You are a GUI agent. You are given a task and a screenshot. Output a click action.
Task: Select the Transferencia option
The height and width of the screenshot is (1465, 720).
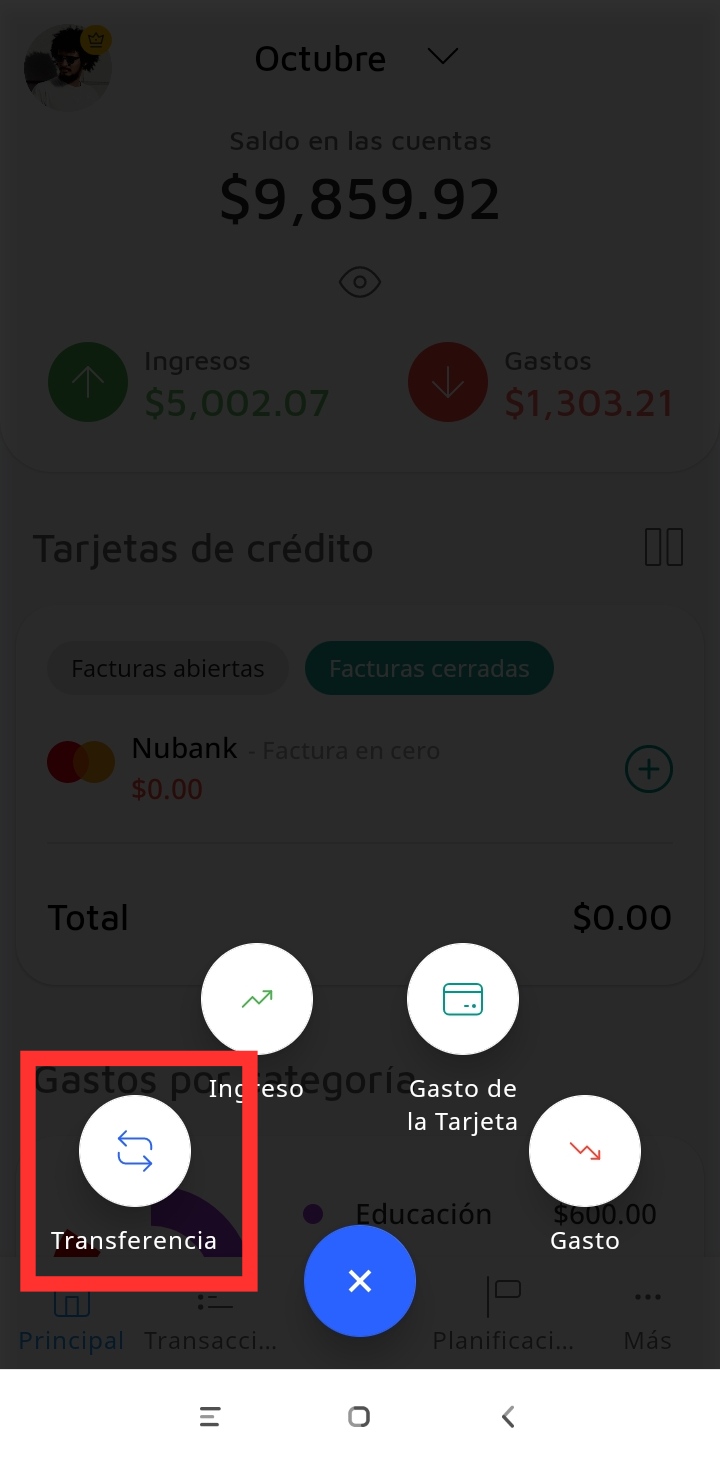pyautogui.click(x=135, y=1151)
